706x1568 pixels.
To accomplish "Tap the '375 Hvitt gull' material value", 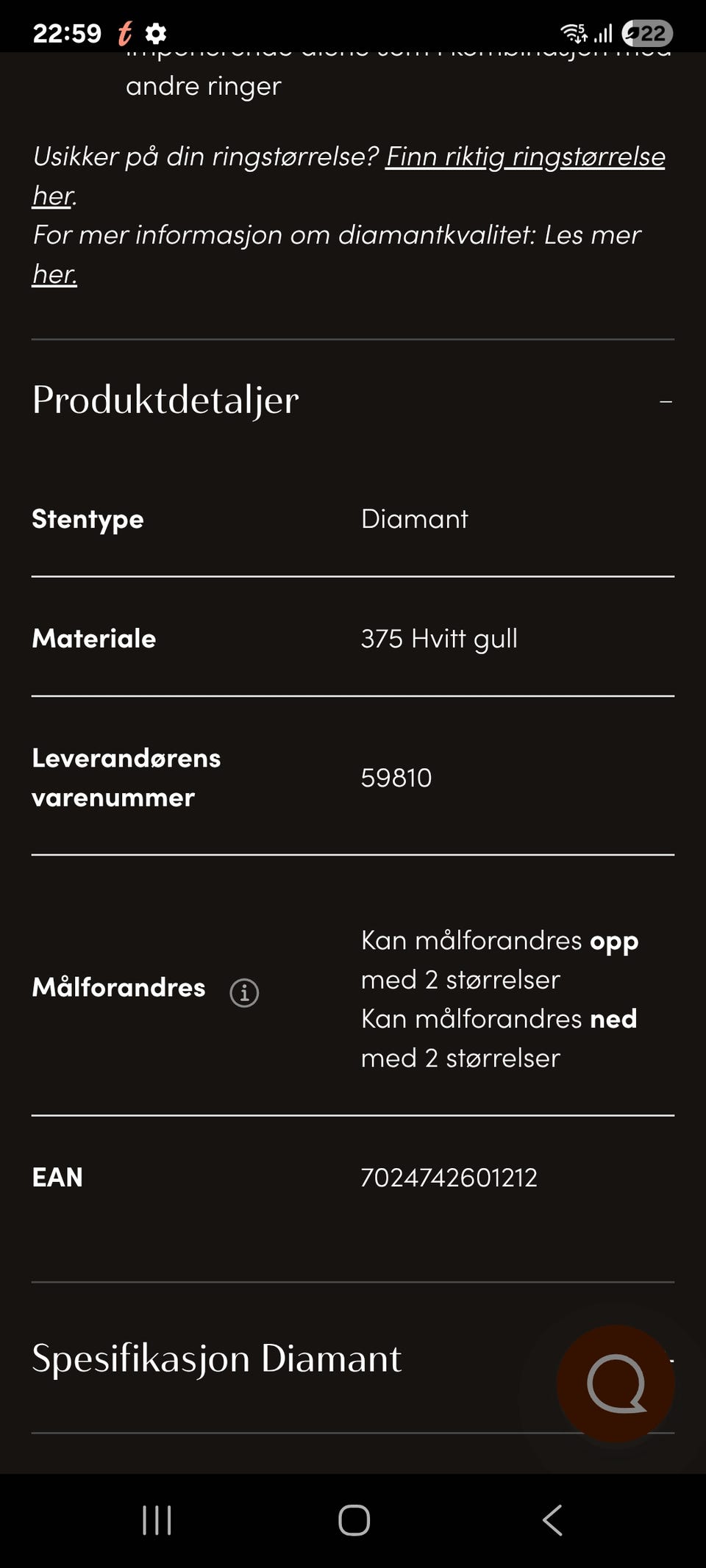I will (x=439, y=638).
